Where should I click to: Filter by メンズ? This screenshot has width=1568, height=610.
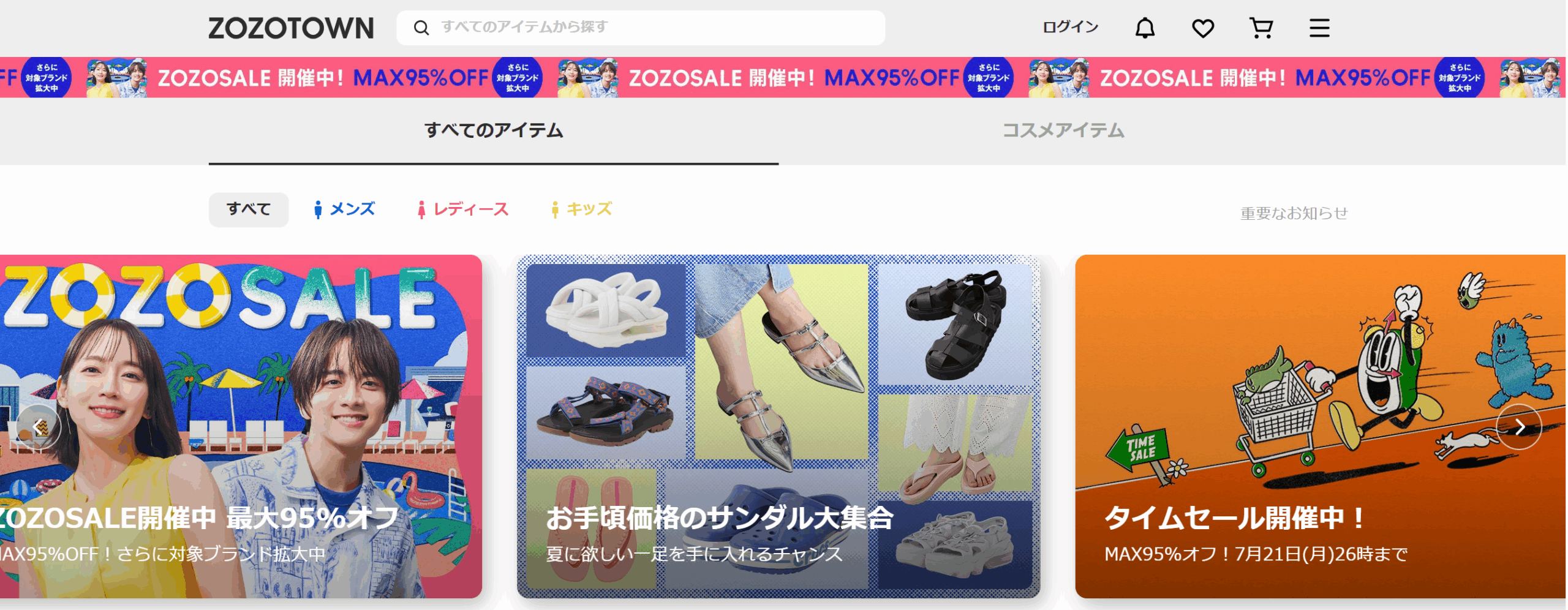point(344,209)
